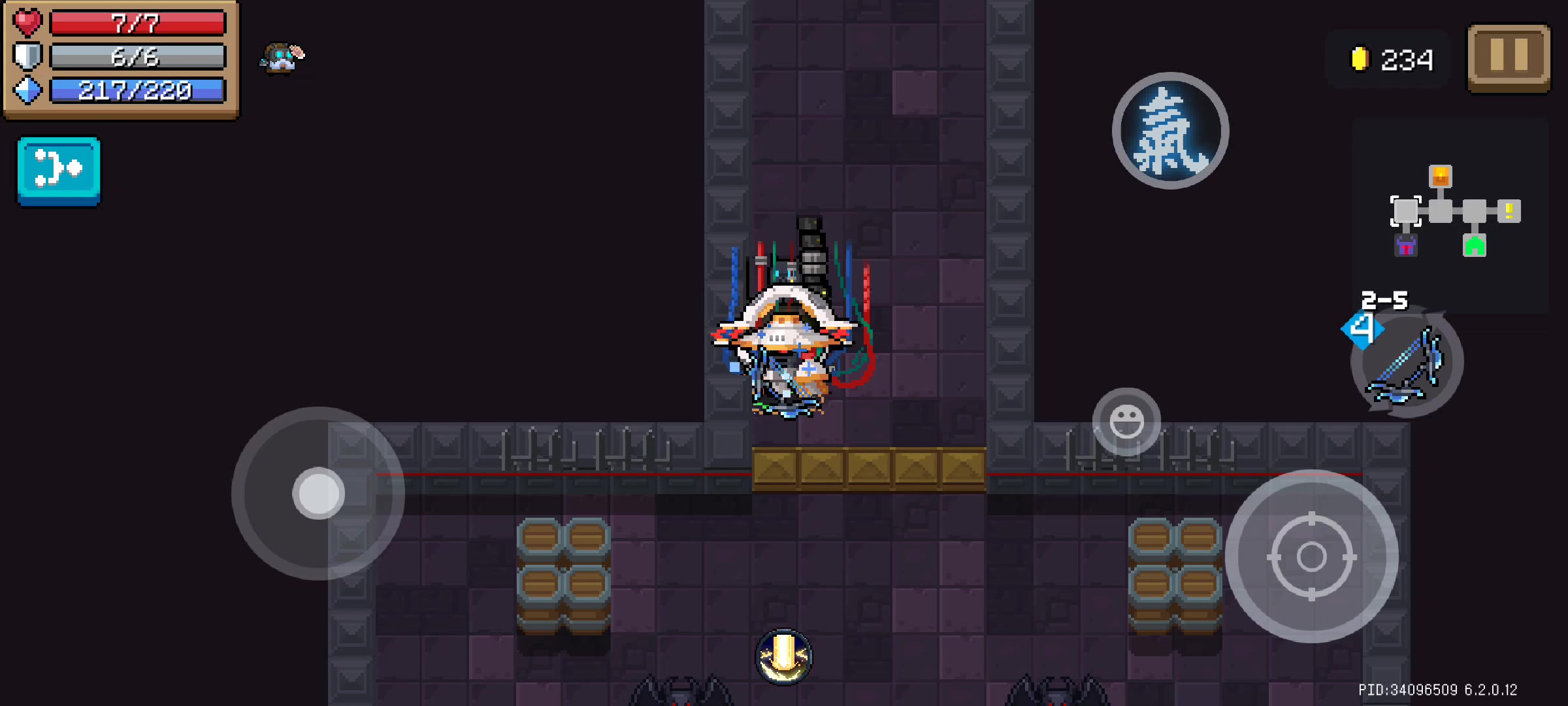The width and height of the screenshot is (1568, 706).
Task: Tap the virtual movement joystick
Action: (x=319, y=494)
